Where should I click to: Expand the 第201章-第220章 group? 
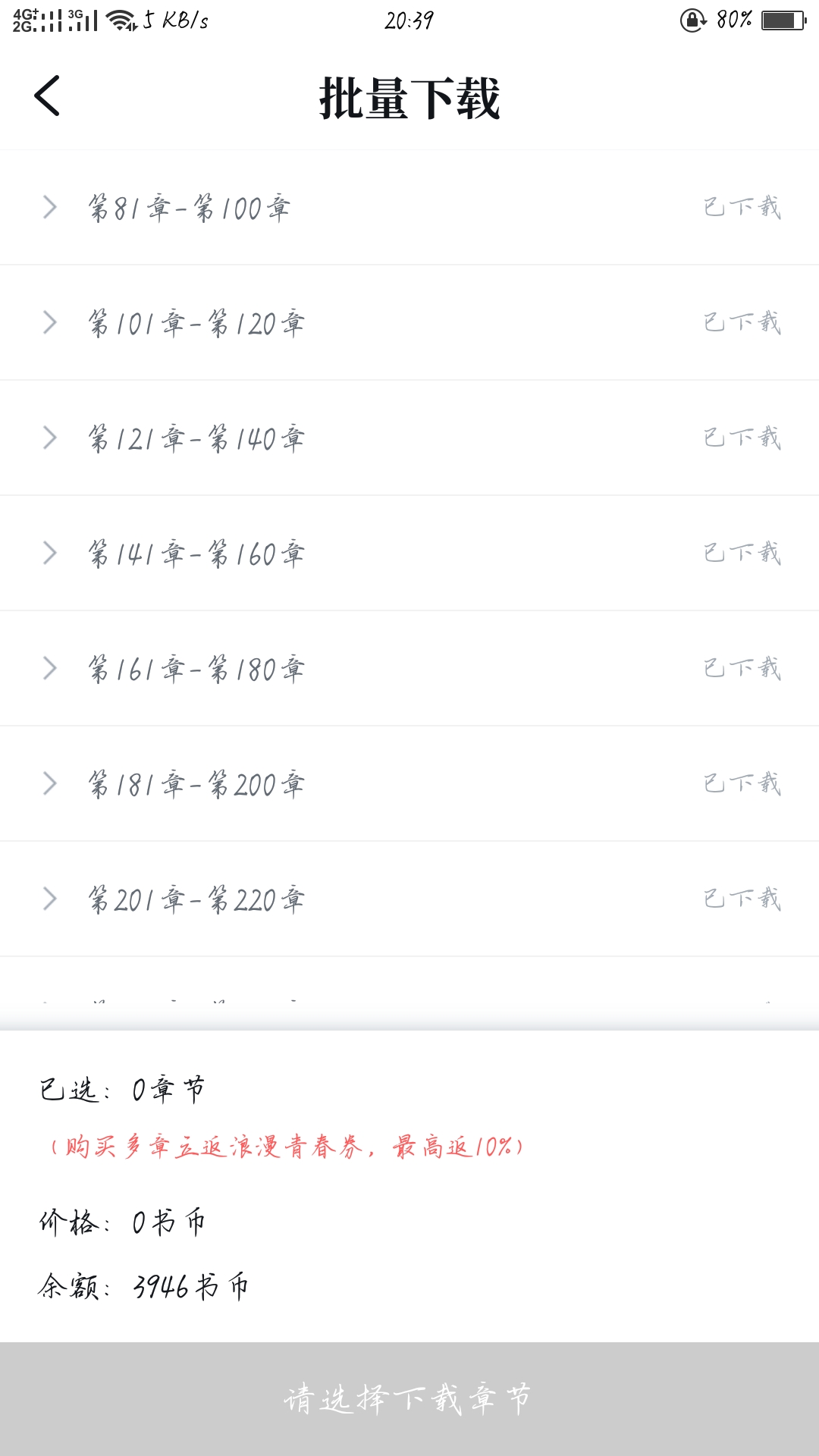50,899
